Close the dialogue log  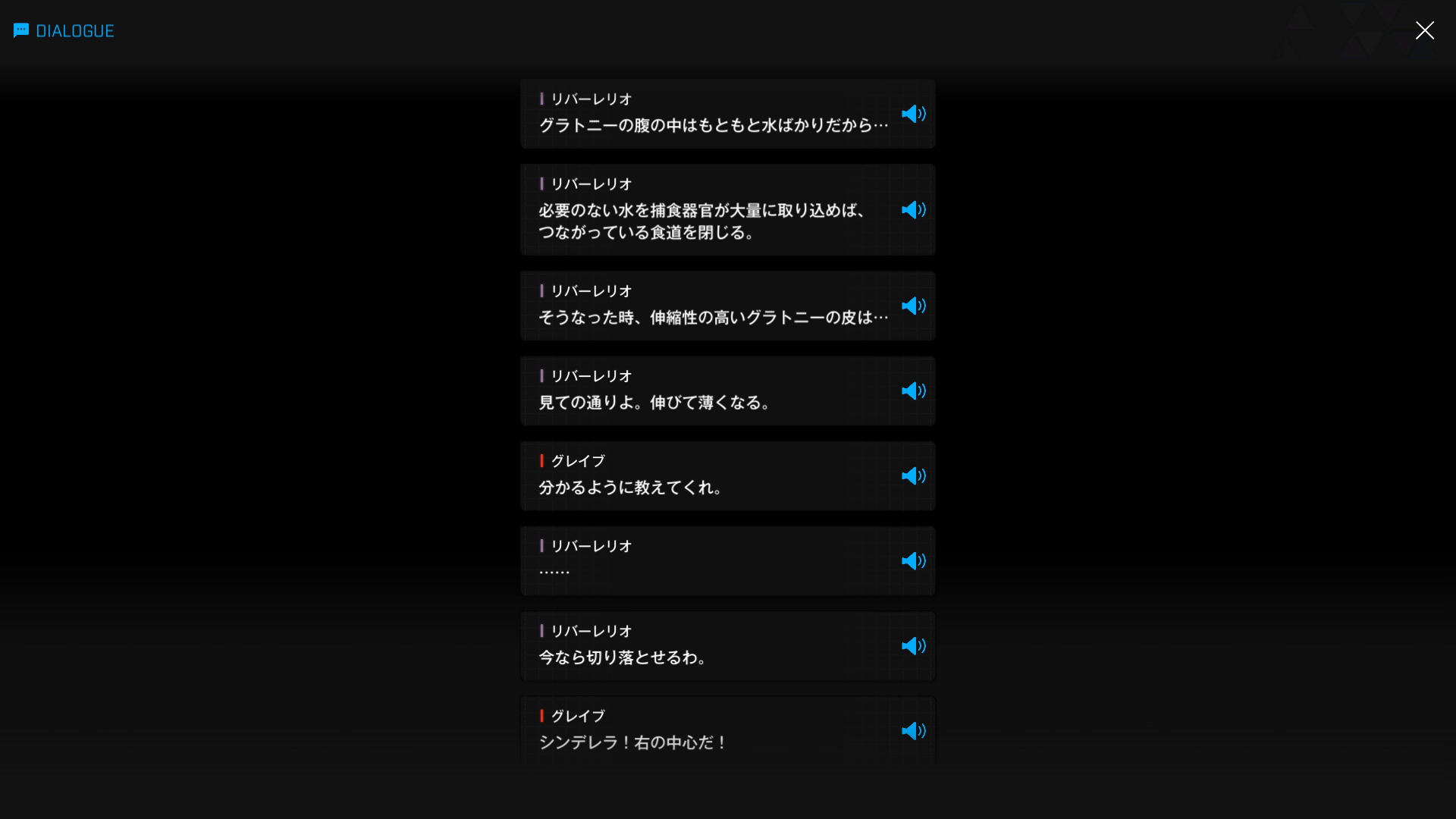coord(1424,30)
